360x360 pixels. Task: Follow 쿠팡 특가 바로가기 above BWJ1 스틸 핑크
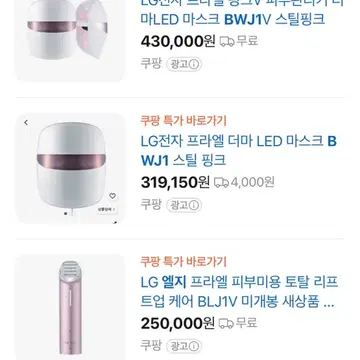[x=183, y=121]
